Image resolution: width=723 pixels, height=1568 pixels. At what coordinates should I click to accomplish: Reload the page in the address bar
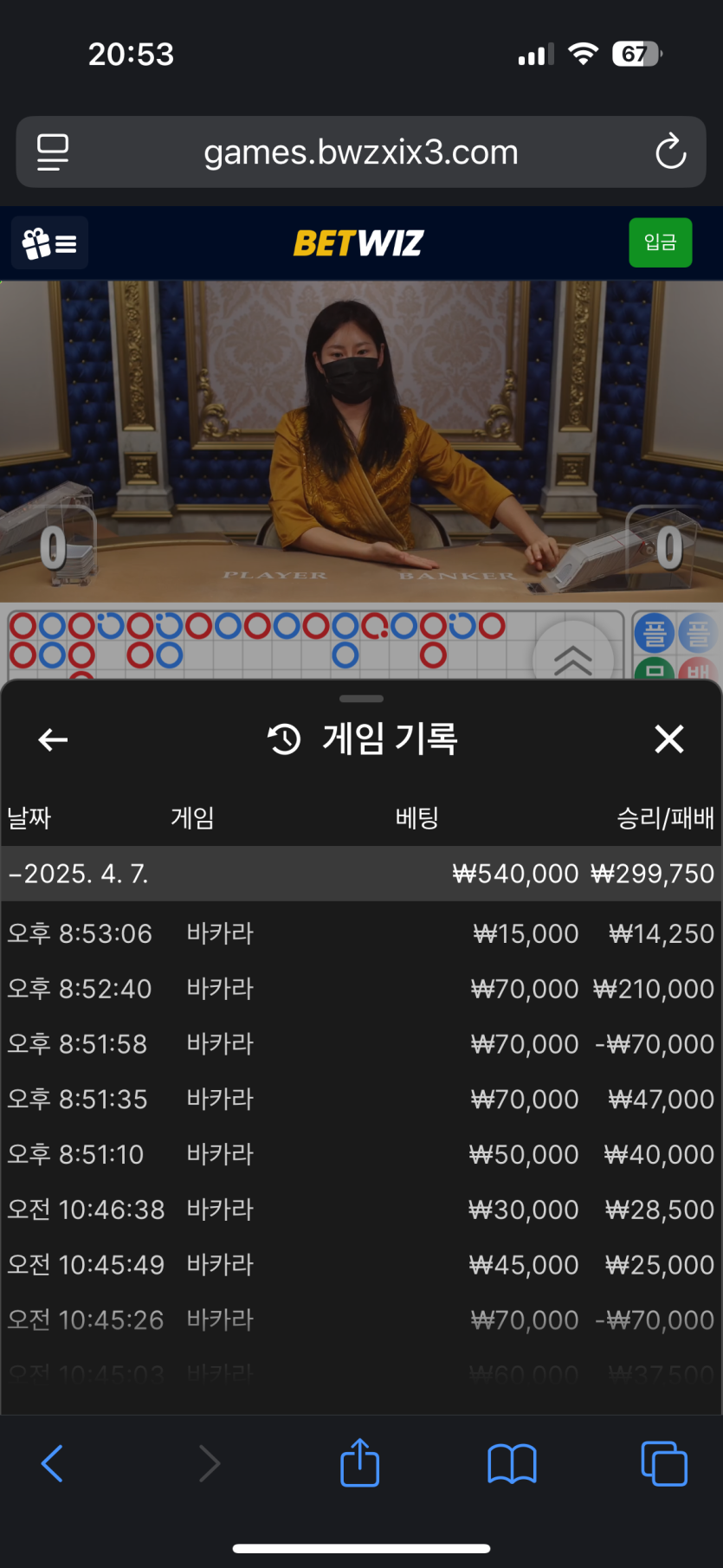[x=670, y=152]
